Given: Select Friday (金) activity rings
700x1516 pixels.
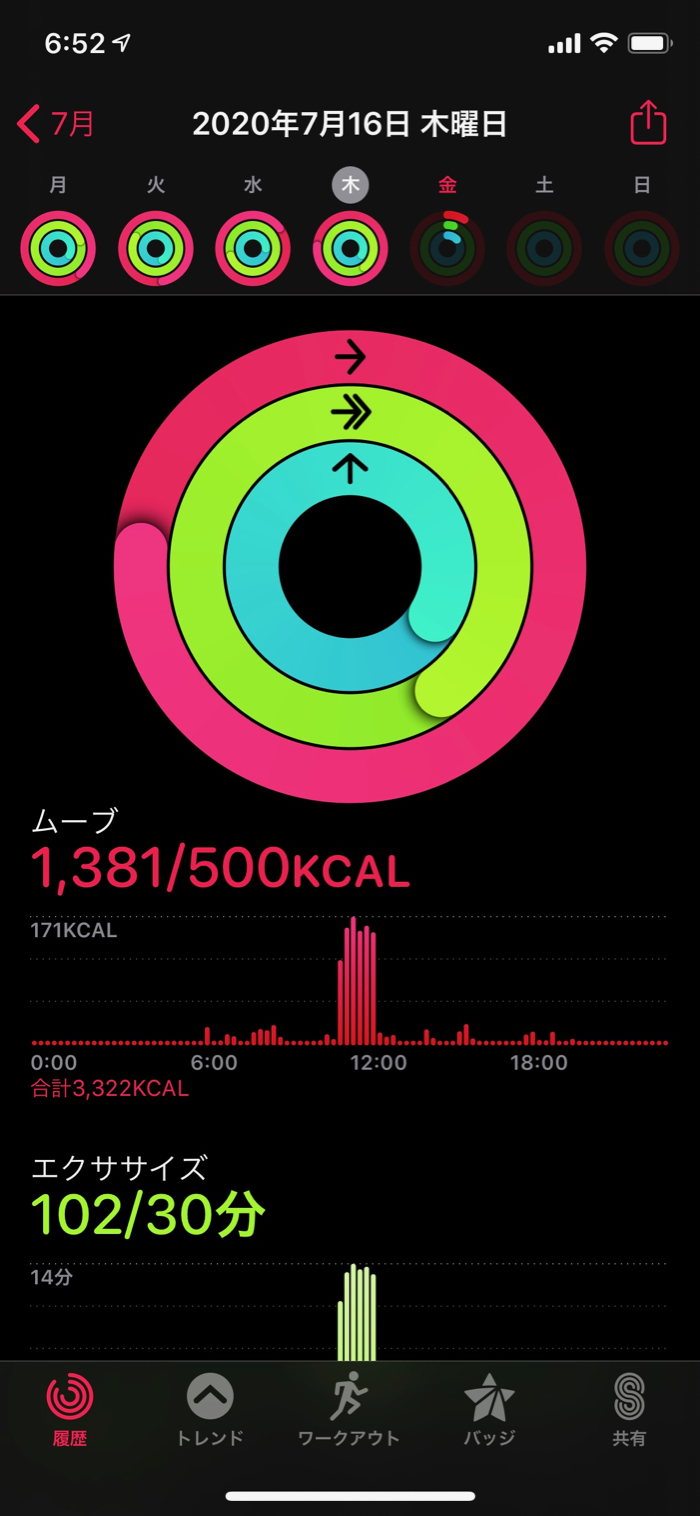Looking at the screenshot, I should click(x=448, y=248).
